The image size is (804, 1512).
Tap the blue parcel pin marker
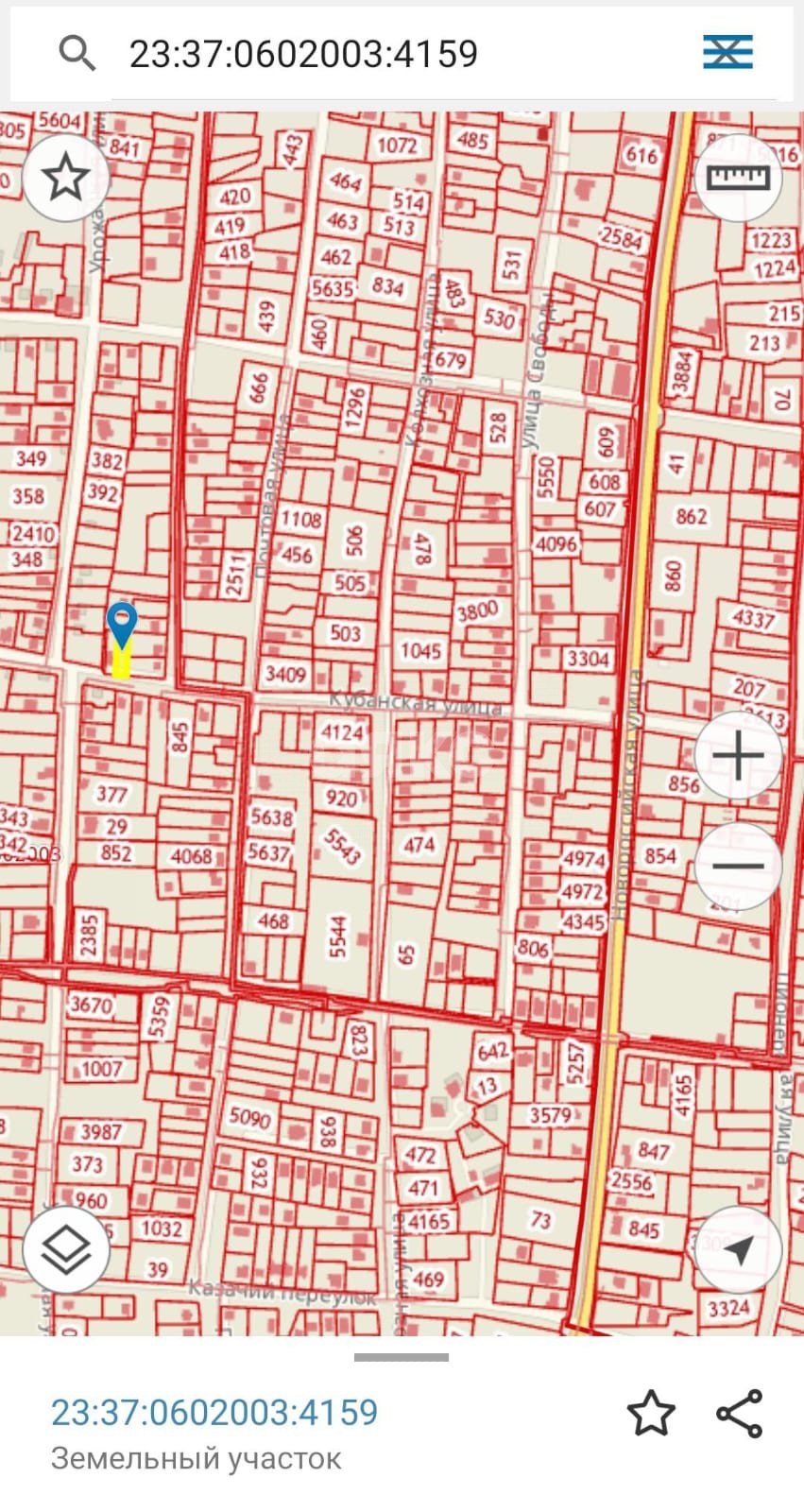(x=122, y=624)
